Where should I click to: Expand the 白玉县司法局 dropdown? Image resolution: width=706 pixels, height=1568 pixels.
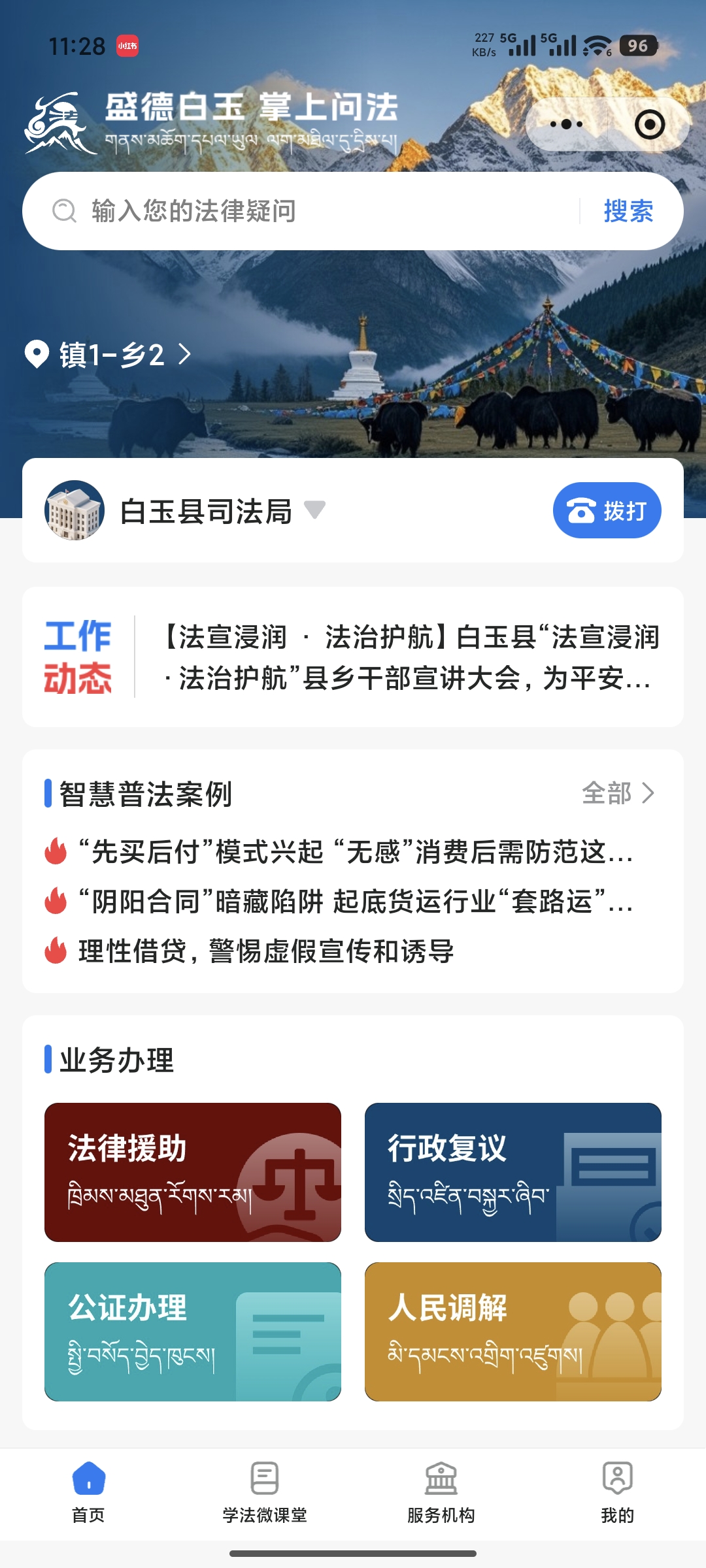[314, 510]
